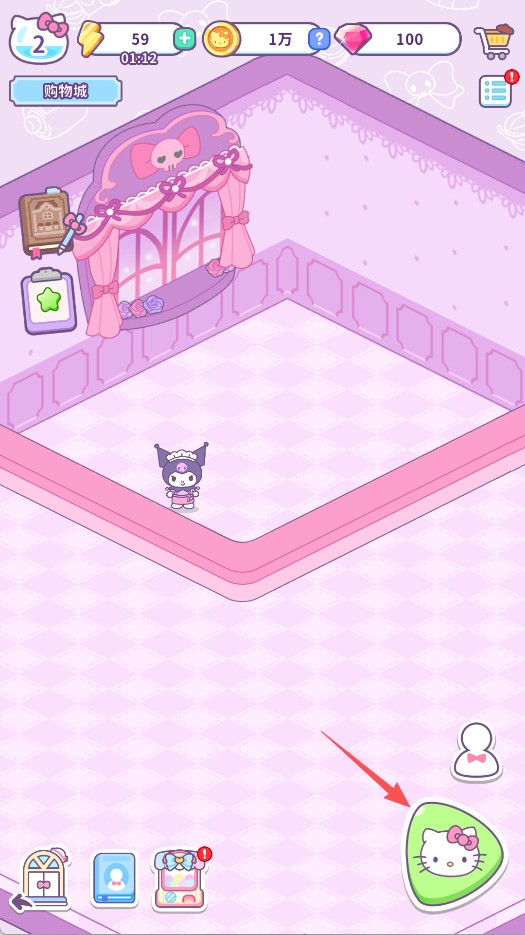Tap the Hello Kitty level 2 badge
The image size is (525, 935).
pyautogui.click(x=39, y=39)
